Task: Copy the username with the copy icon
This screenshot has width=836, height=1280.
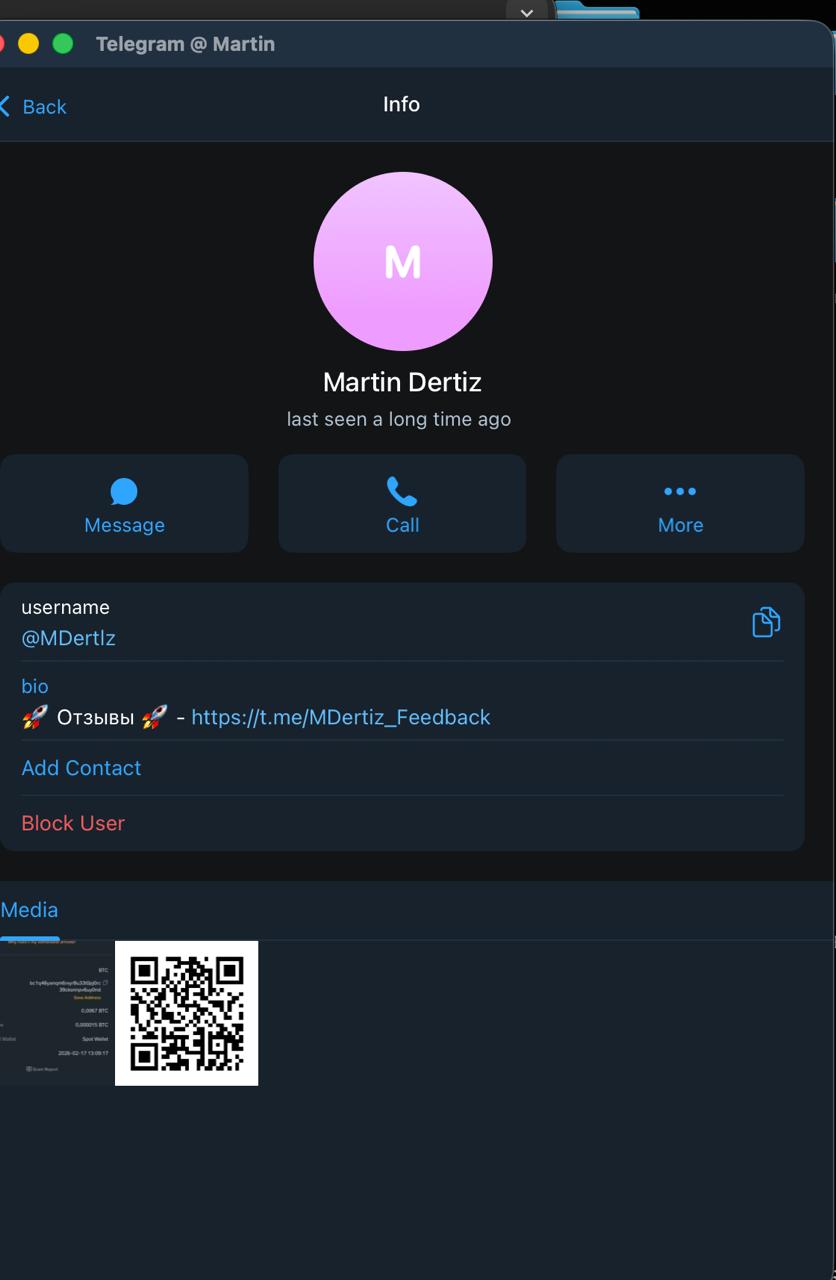Action: coord(766,622)
